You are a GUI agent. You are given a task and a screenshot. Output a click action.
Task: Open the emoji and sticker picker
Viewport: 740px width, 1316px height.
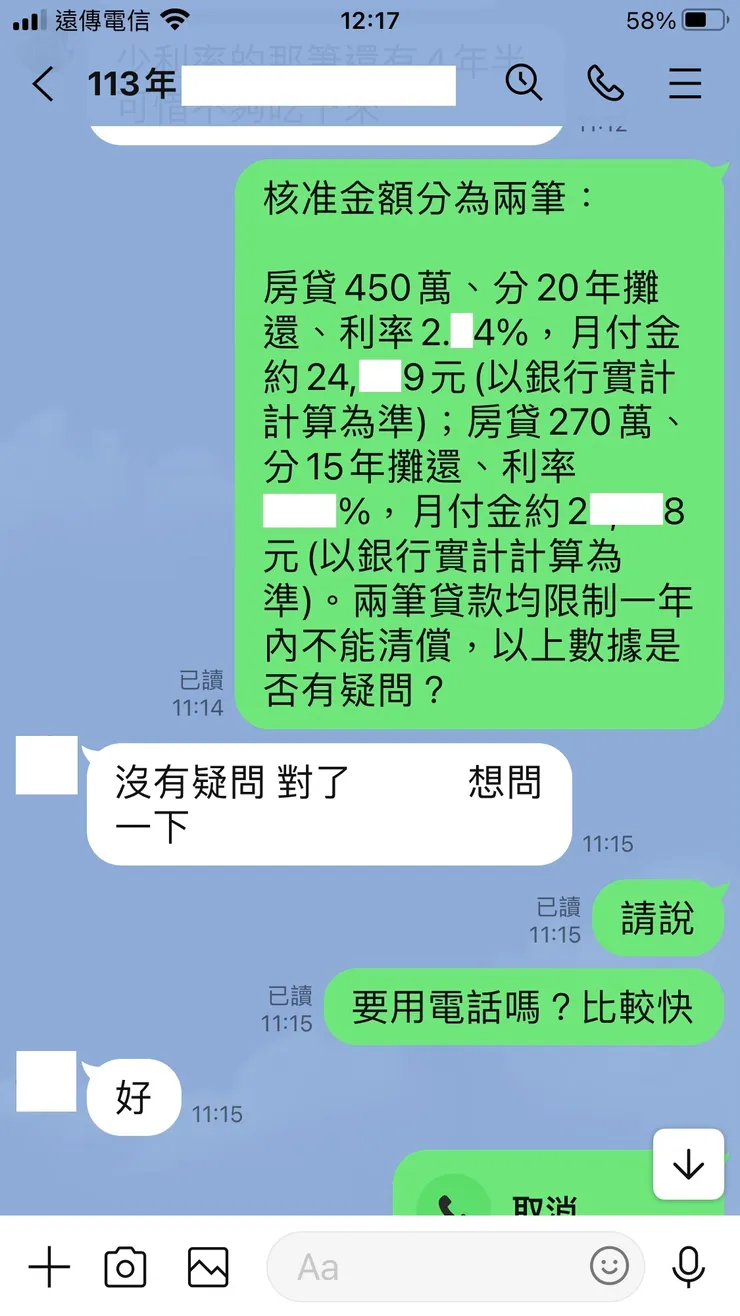pyautogui.click(x=610, y=1266)
